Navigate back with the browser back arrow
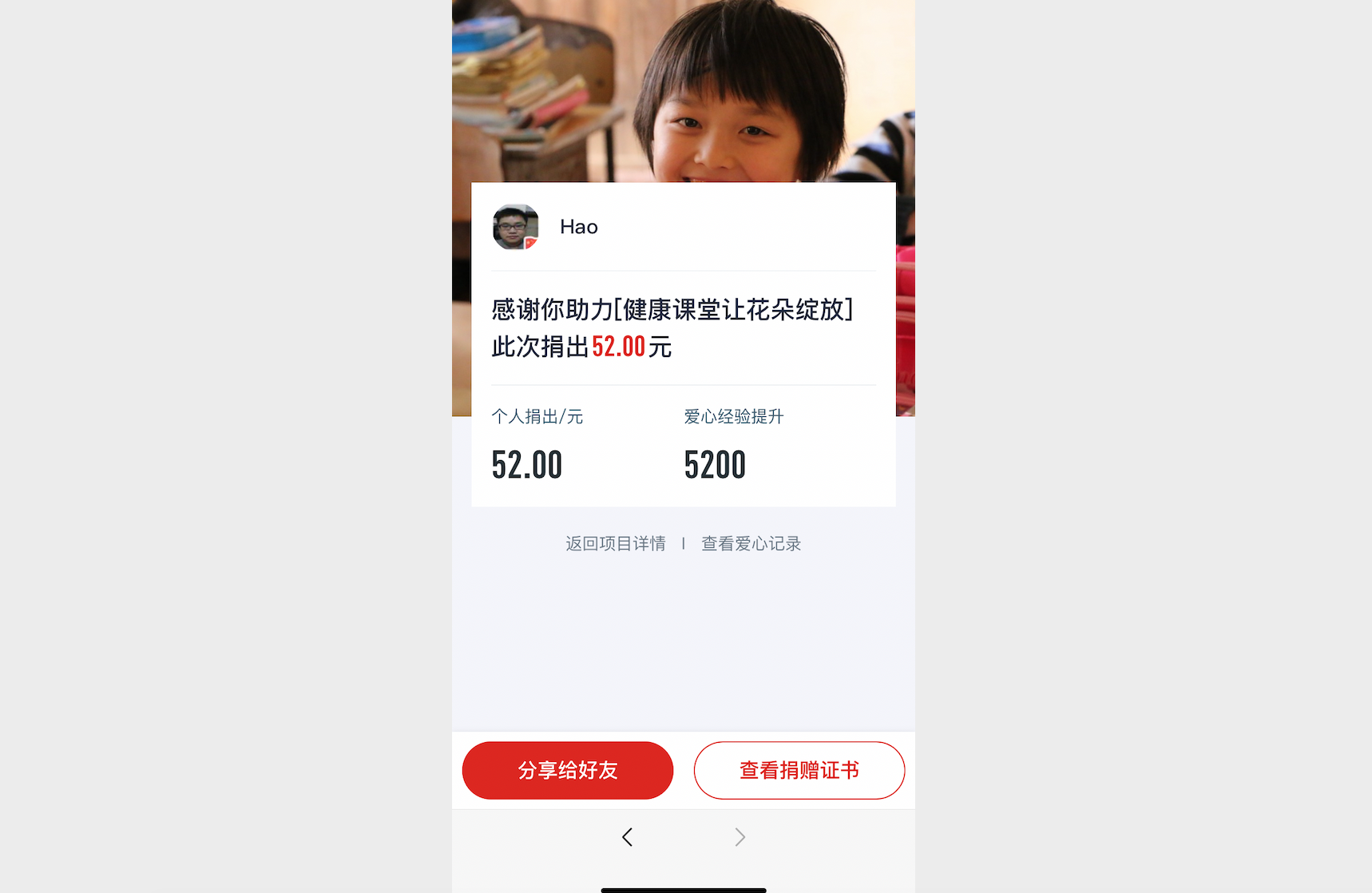Screen dimensions: 1372x893 628,837
